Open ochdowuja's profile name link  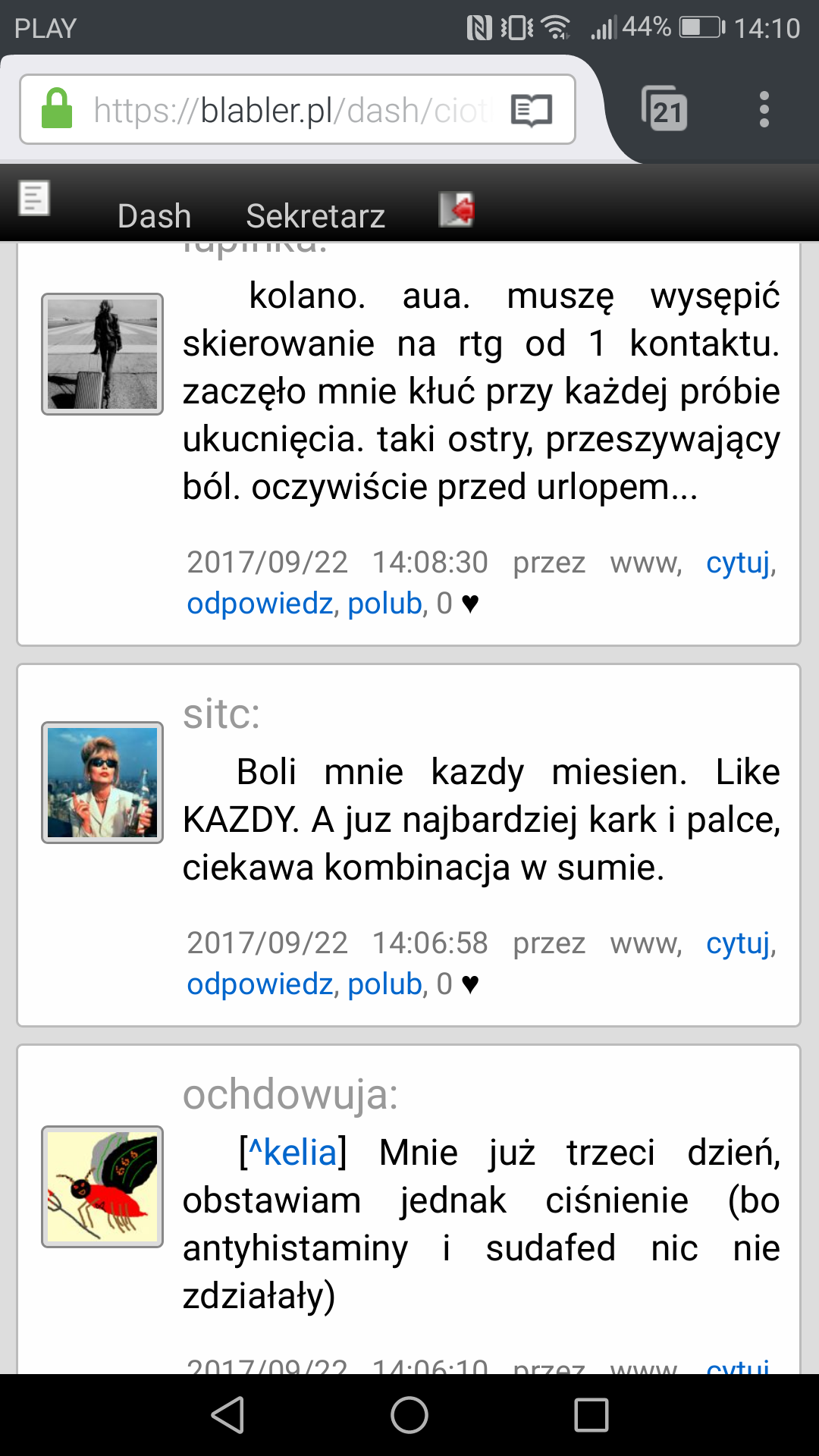coord(290,1095)
